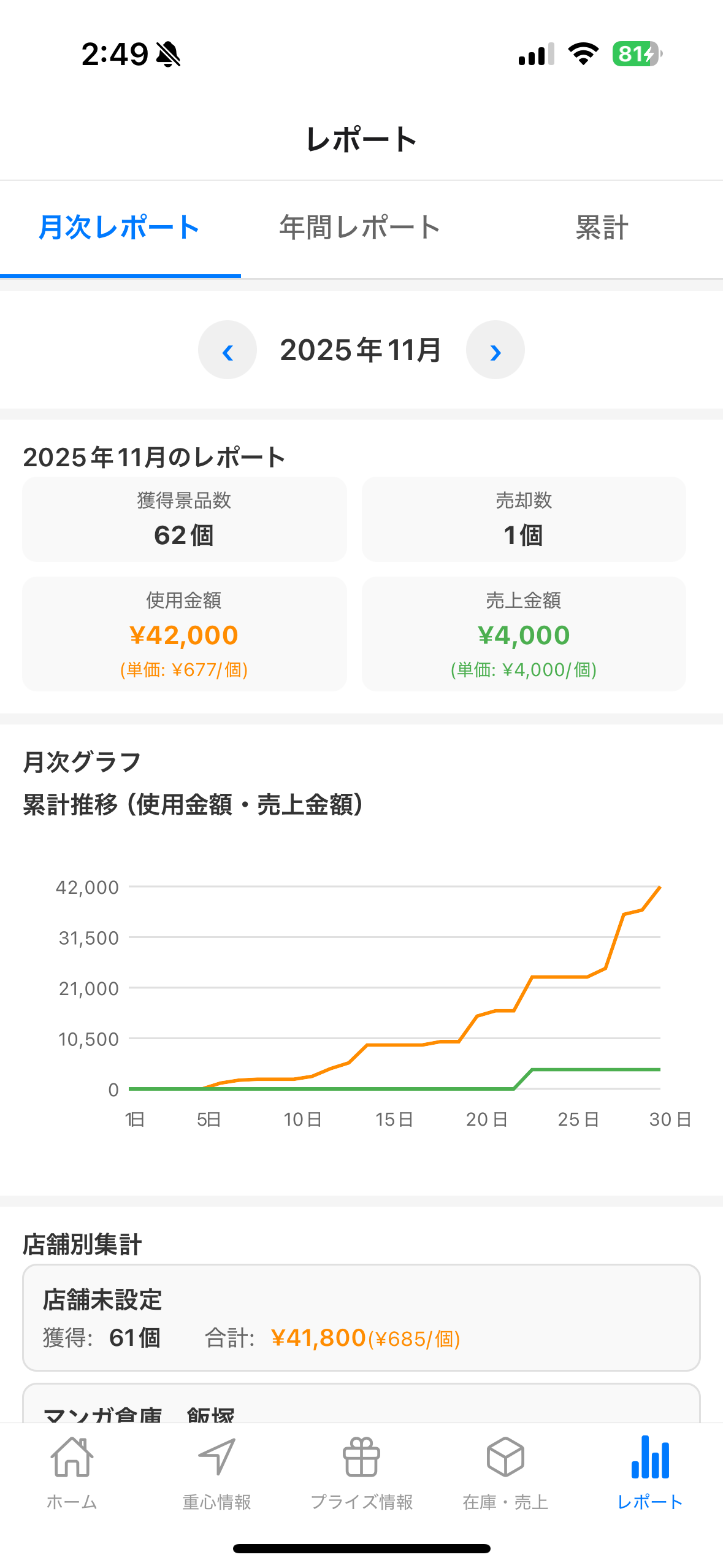Tap the 獲得景品数 62個 stat card
This screenshot has width=723, height=1568.
click(184, 520)
